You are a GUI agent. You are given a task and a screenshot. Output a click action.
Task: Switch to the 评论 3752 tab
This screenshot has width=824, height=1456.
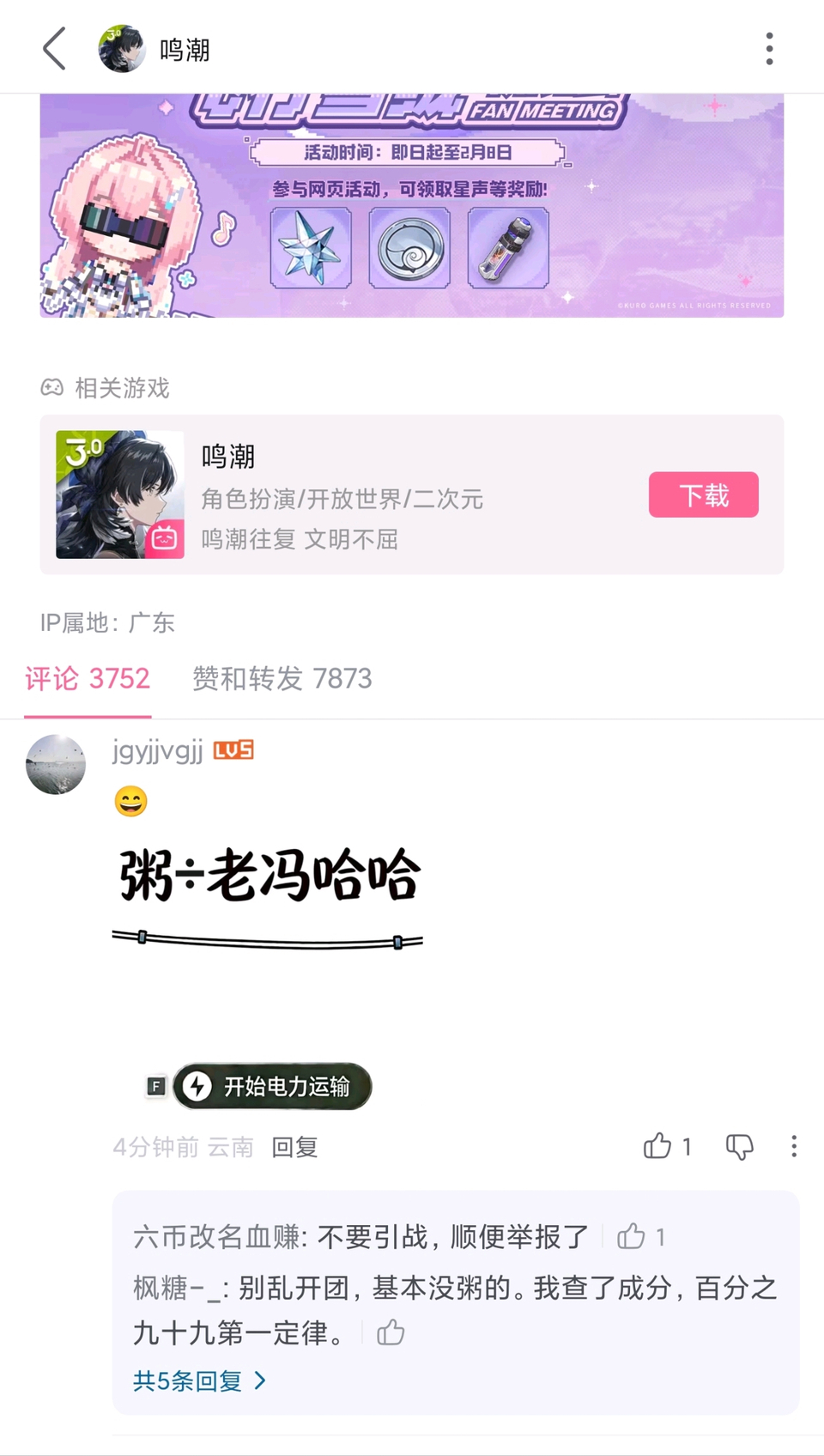88,679
